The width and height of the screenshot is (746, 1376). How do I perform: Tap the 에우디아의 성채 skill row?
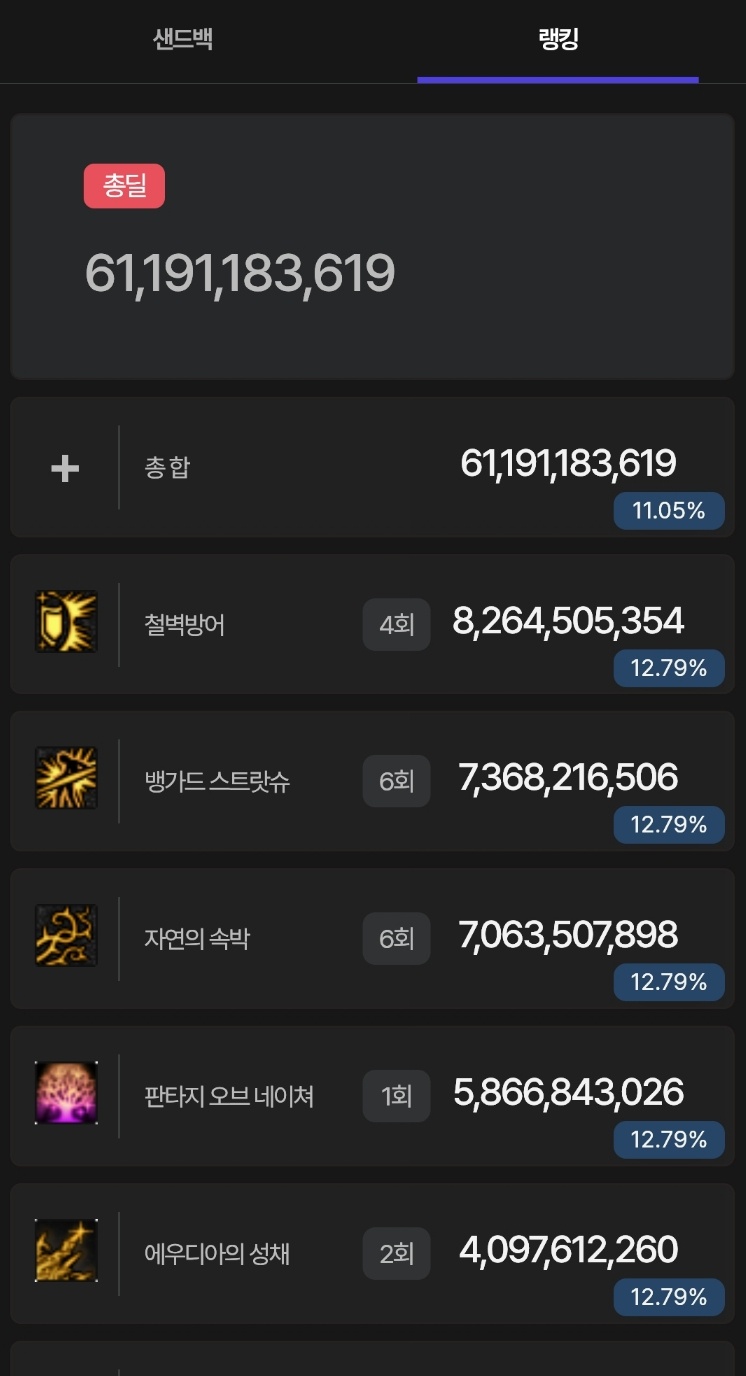click(372, 1253)
